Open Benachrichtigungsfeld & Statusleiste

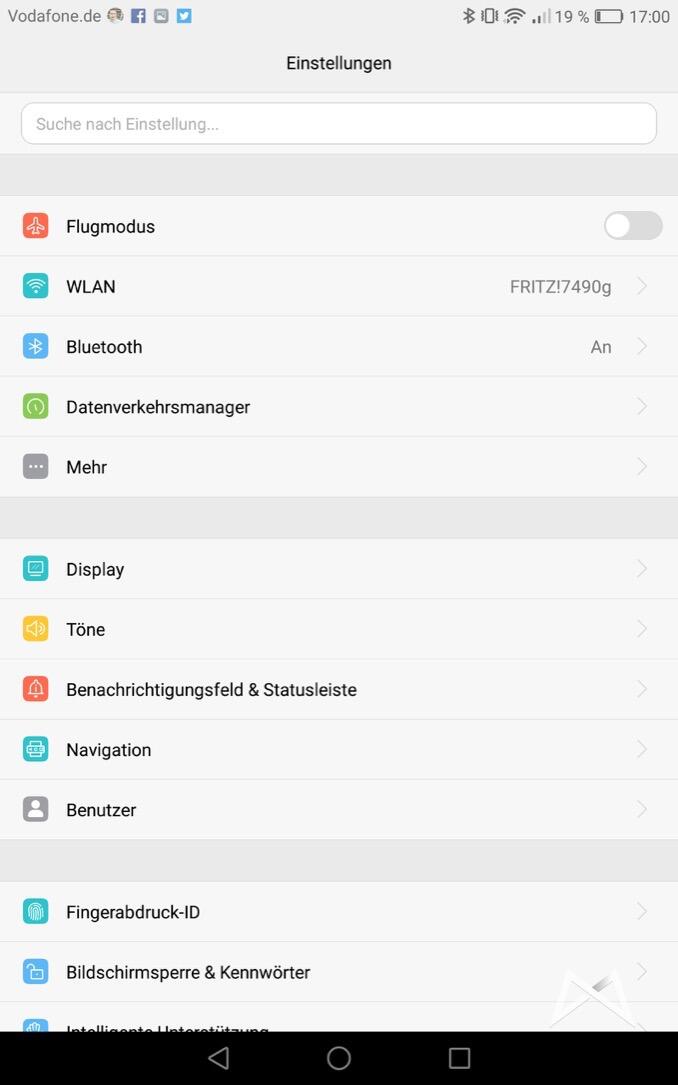coord(338,689)
